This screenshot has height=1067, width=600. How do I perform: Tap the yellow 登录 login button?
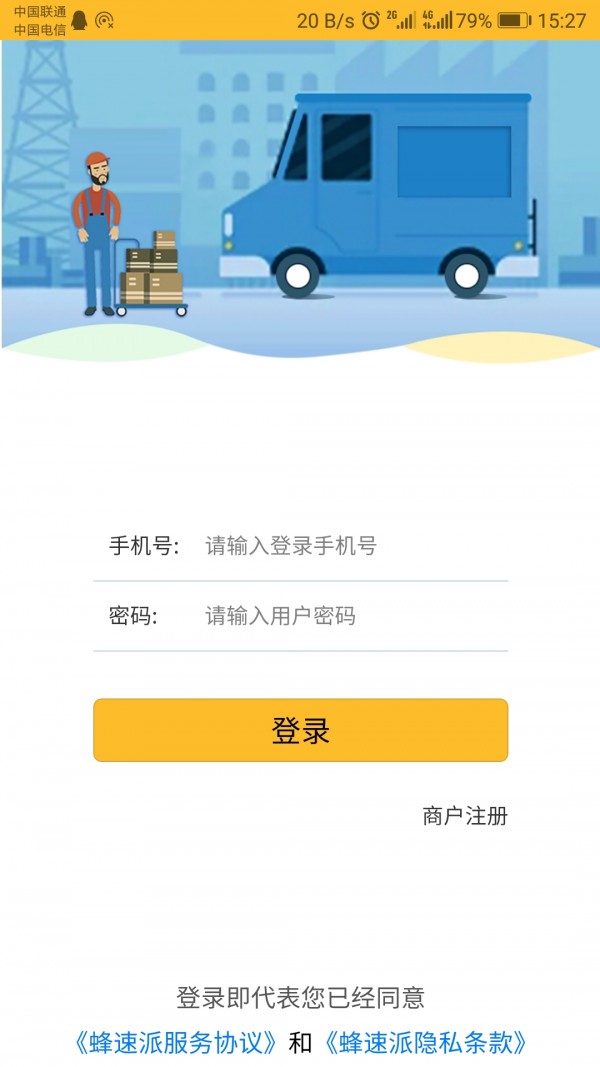point(300,730)
